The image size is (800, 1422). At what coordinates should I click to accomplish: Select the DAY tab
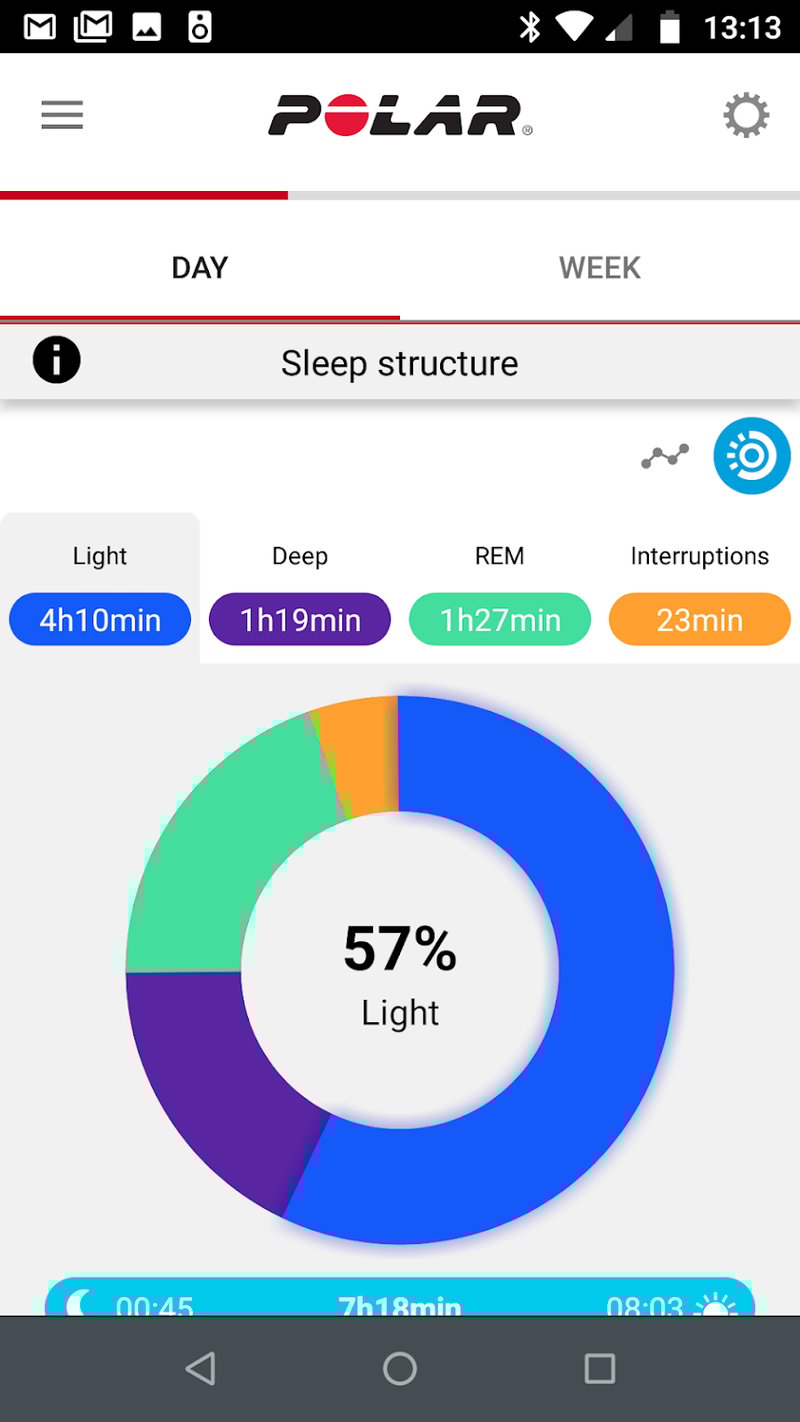coord(200,268)
